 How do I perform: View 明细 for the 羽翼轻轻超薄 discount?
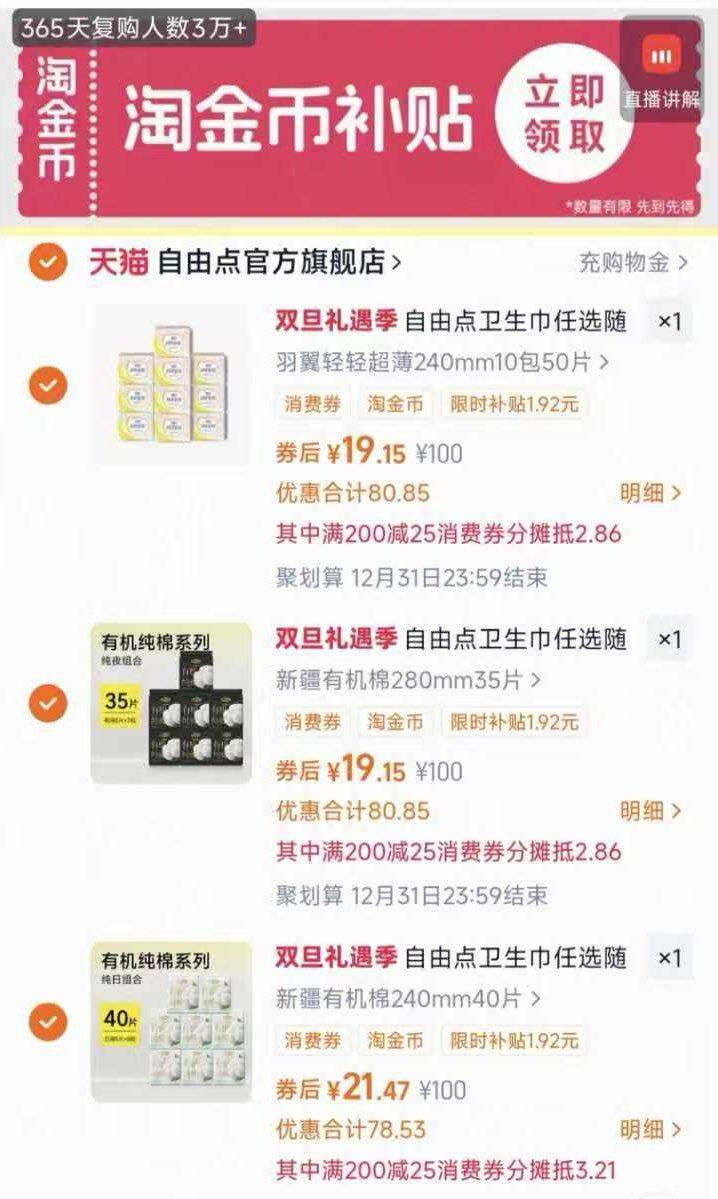click(650, 493)
